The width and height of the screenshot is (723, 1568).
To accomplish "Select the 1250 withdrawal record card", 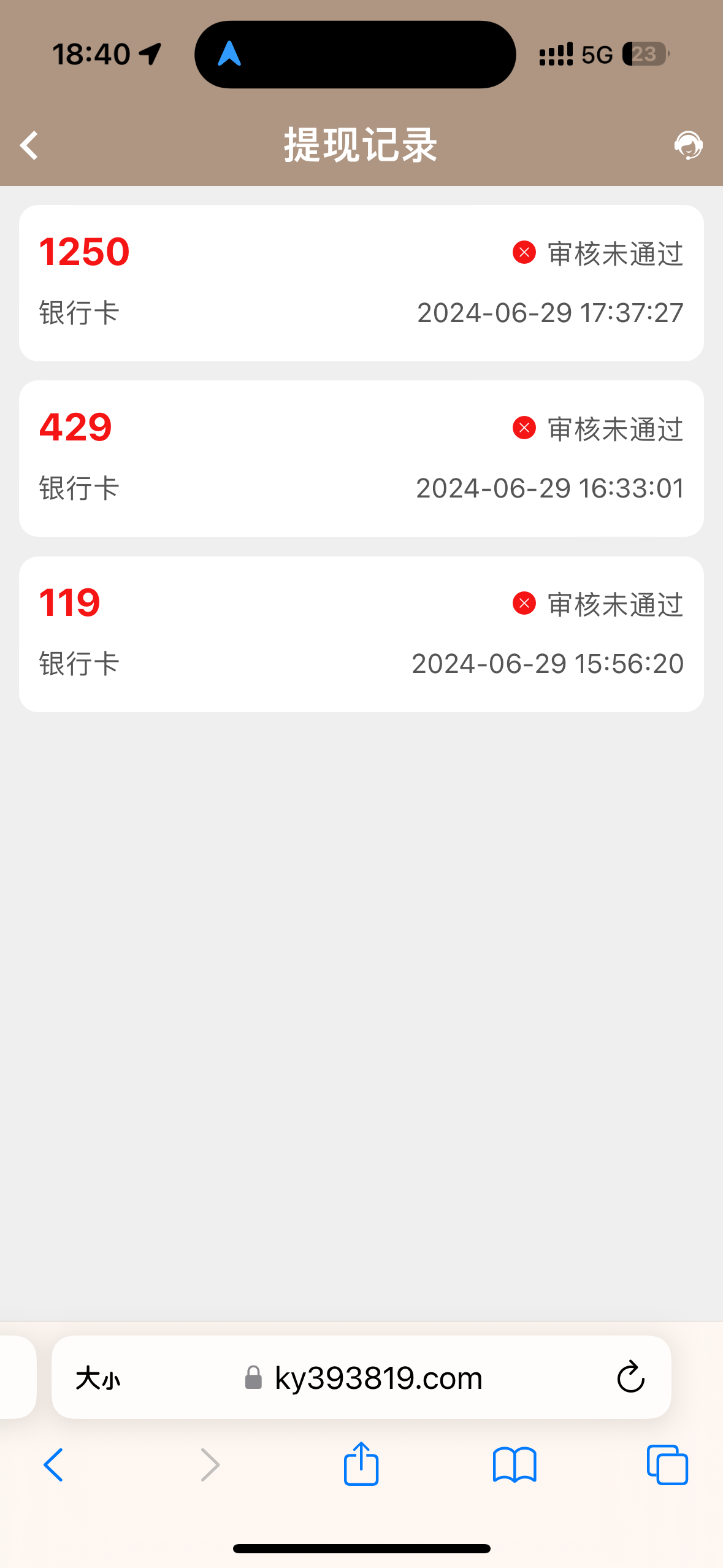I will tap(361, 282).
